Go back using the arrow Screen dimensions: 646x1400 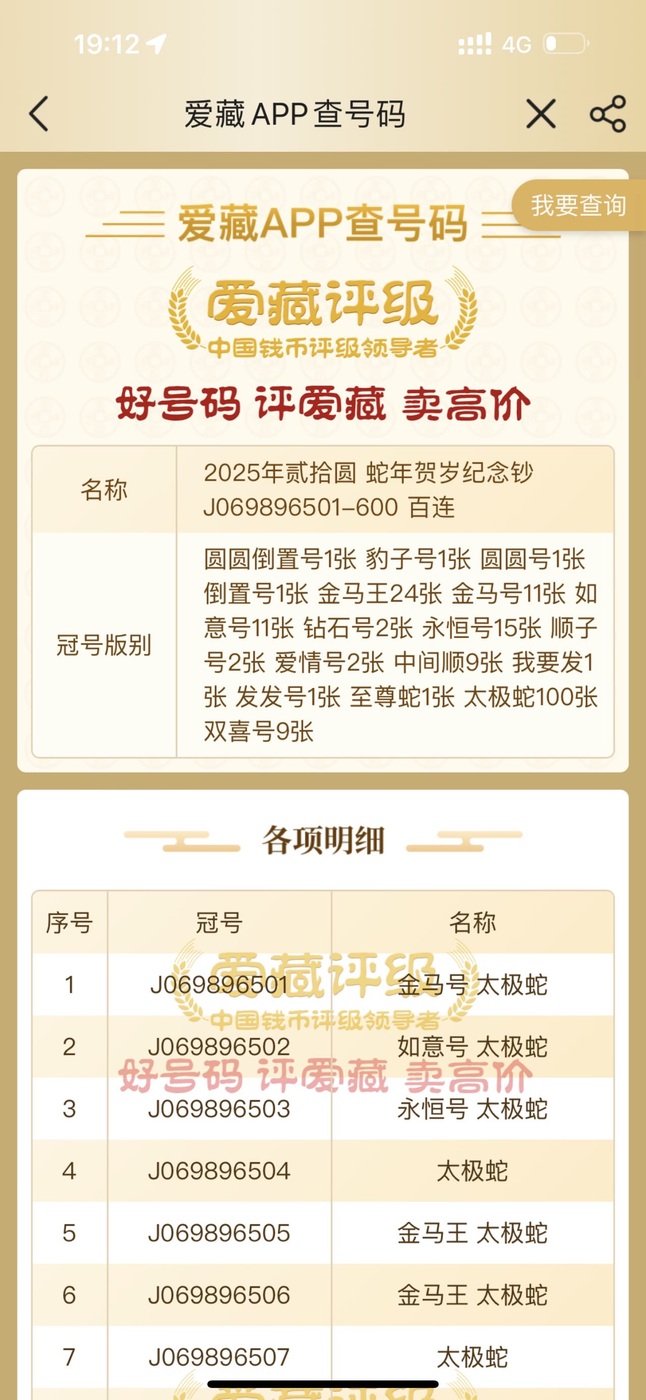point(39,114)
